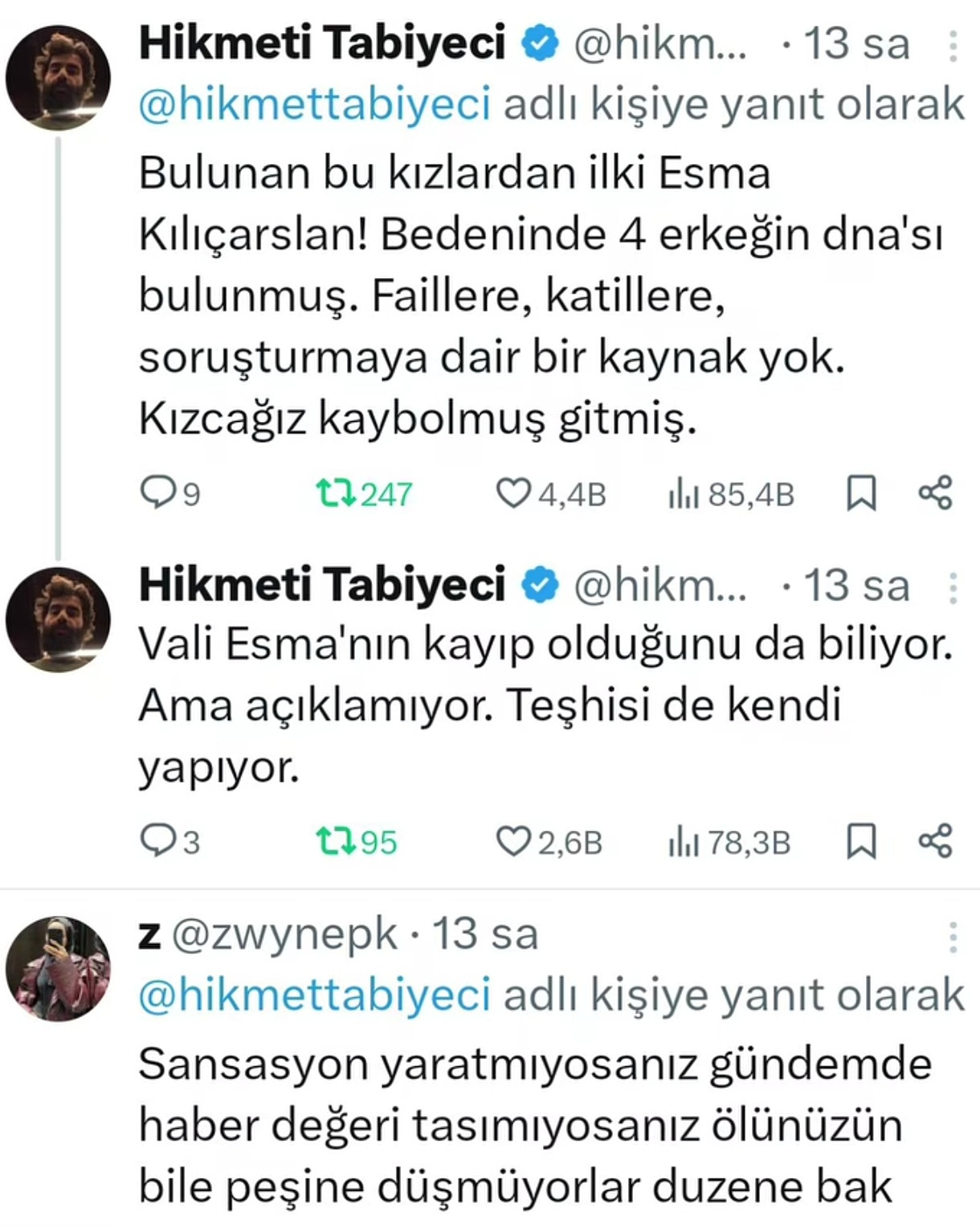
Task: Bookmark the Vali Esma tweet
Action: (861, 841)
